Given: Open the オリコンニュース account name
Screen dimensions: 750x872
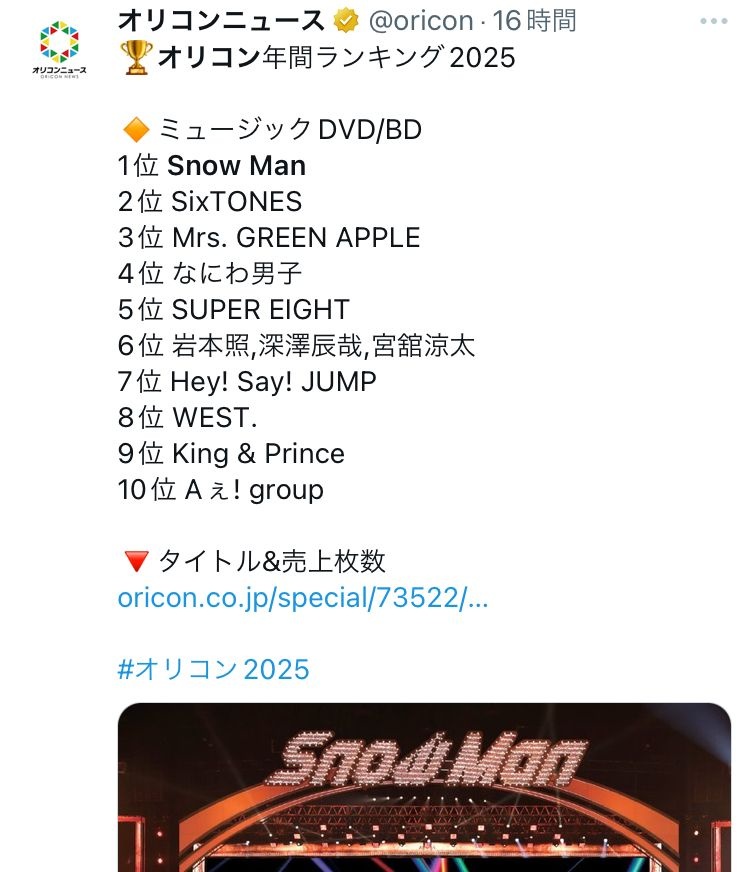Looking at the screenshot, I should pyautogui.click(x=221, y=20).
